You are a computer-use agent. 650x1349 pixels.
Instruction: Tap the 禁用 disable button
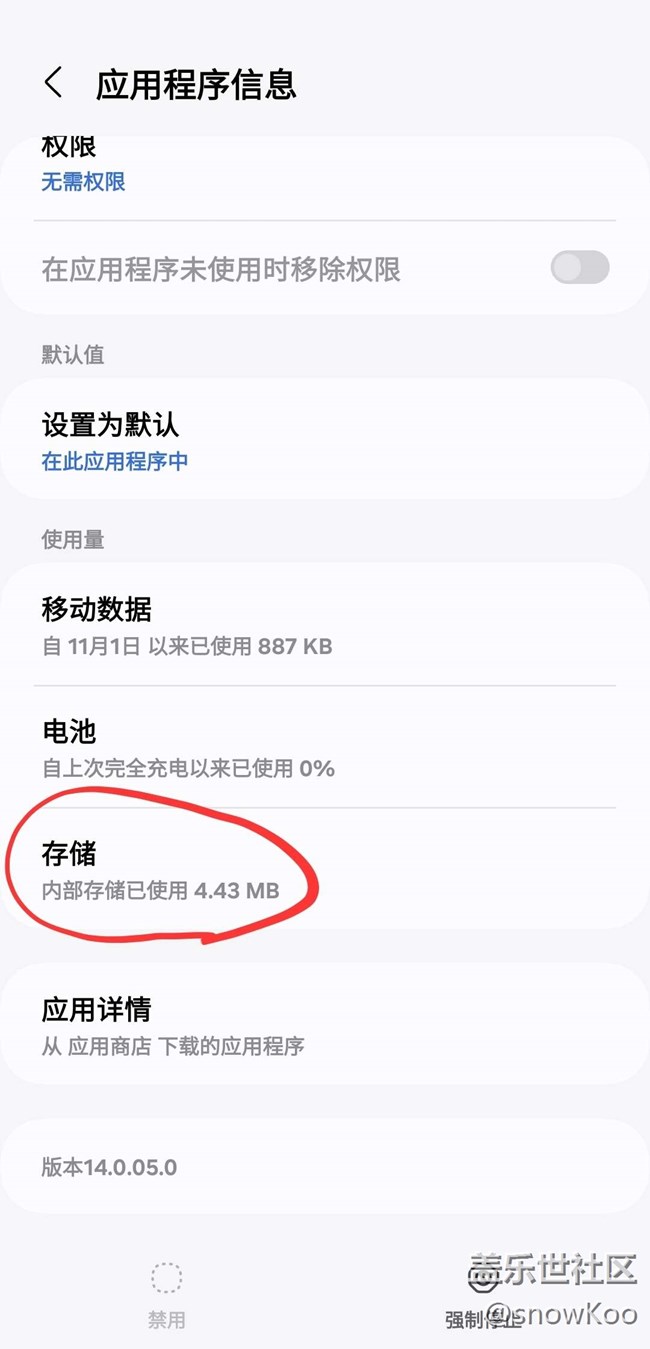(x=166, y=1294)
